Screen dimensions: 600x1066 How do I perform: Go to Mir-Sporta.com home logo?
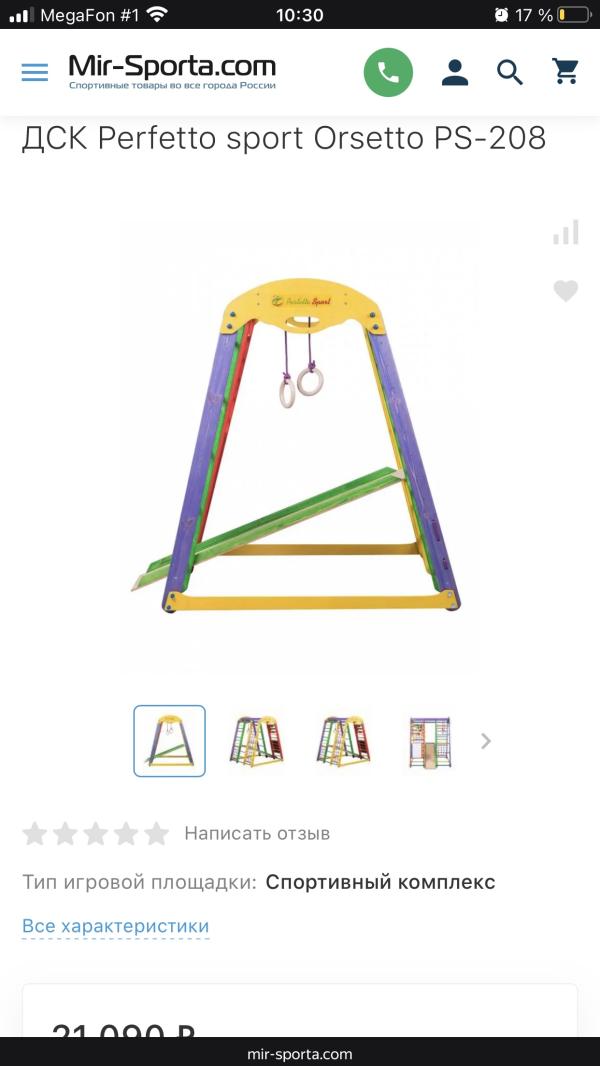pos(172,71)
